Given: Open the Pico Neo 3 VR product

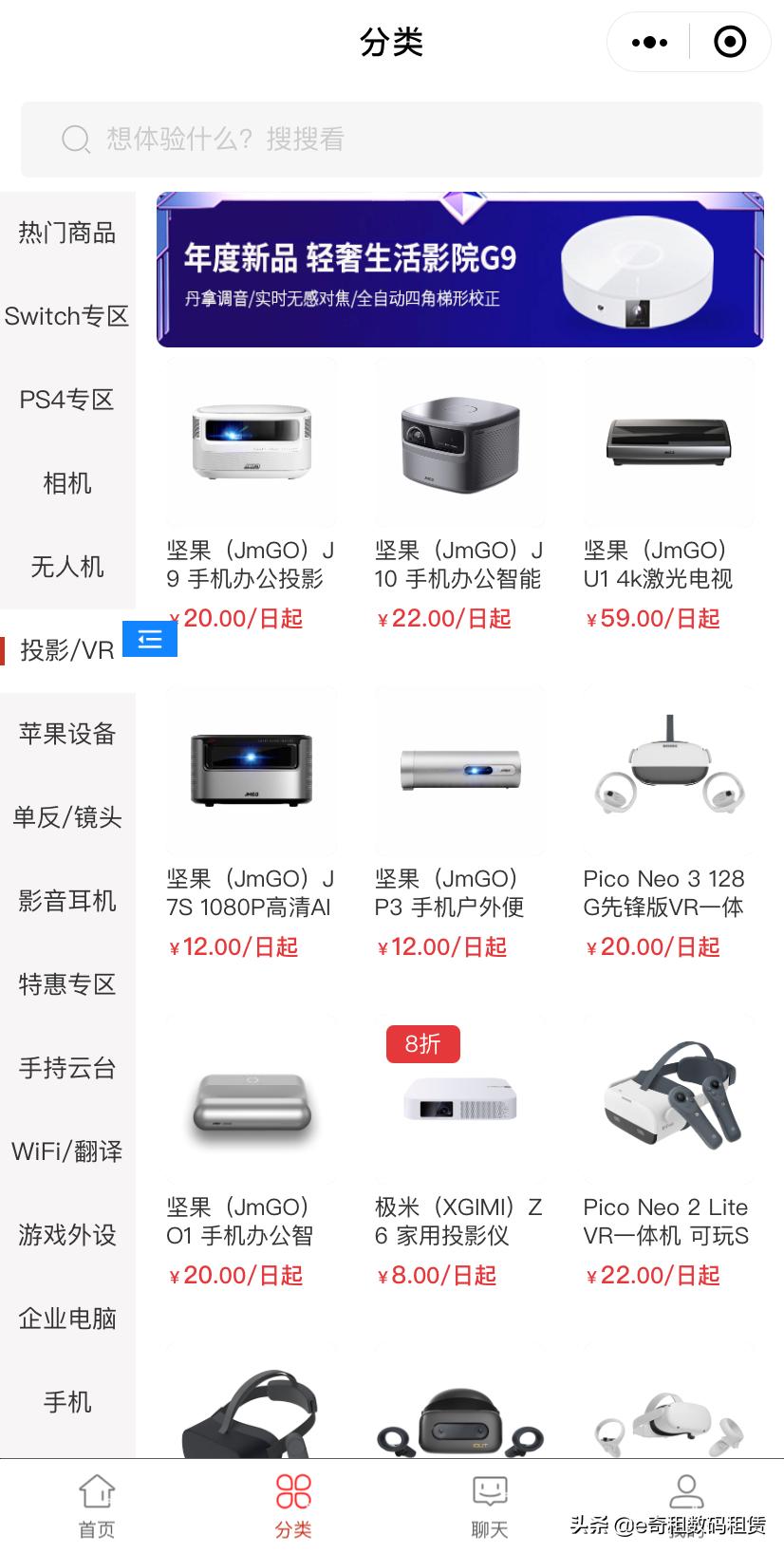Looking at the screenshot, I should (x=668, y=773).
